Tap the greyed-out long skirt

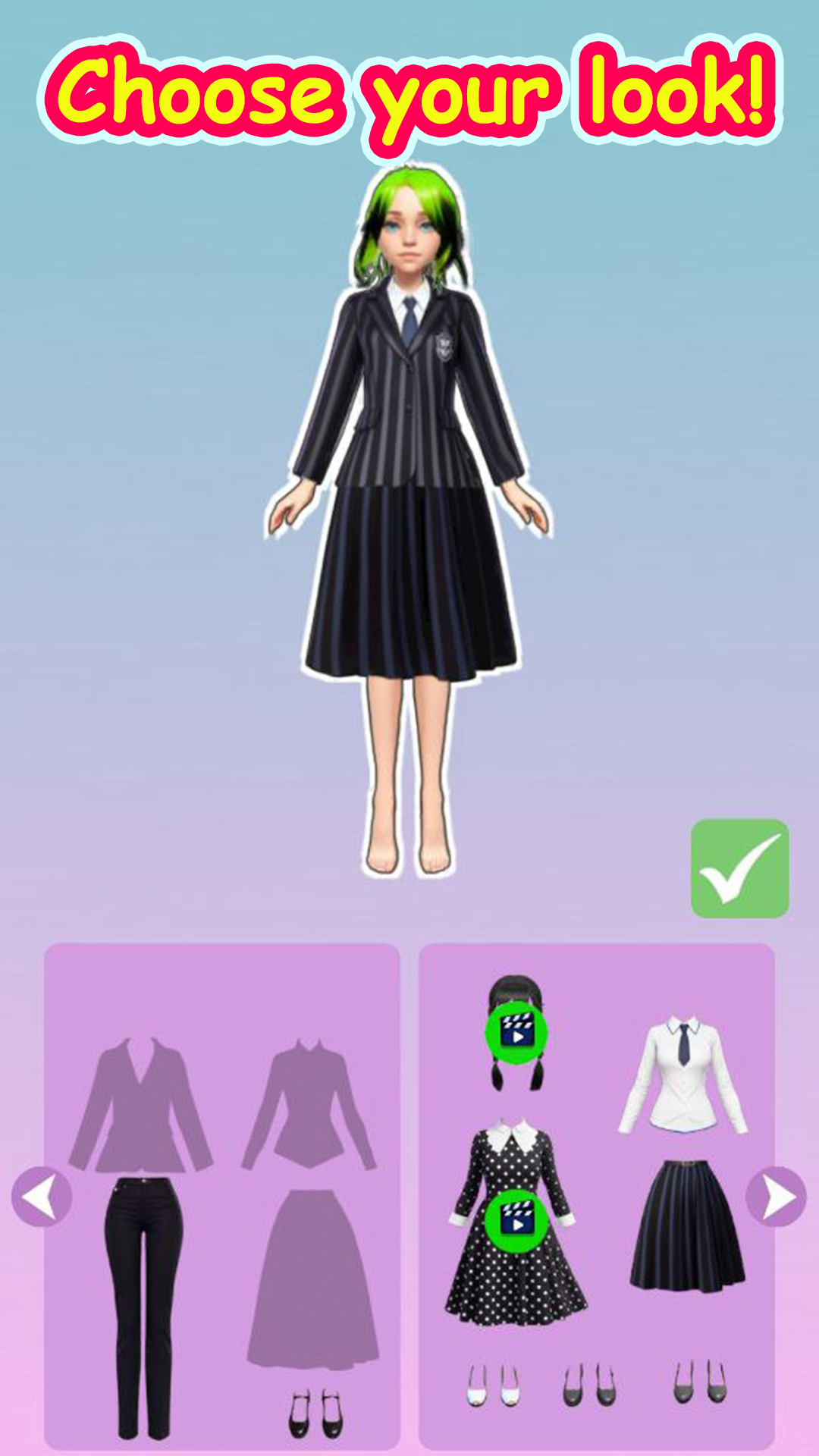312,1280
